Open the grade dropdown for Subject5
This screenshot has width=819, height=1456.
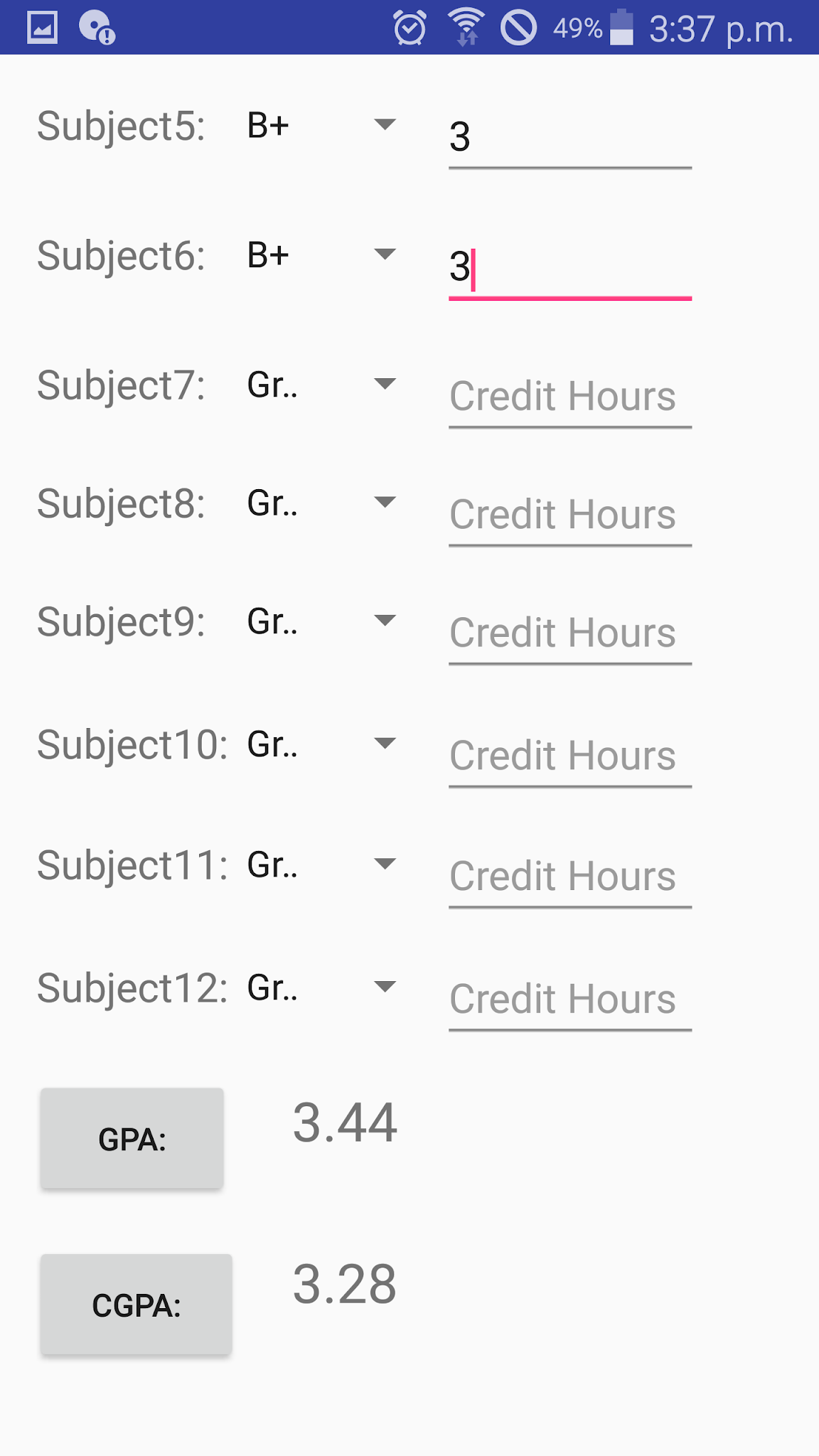[321, 125]
